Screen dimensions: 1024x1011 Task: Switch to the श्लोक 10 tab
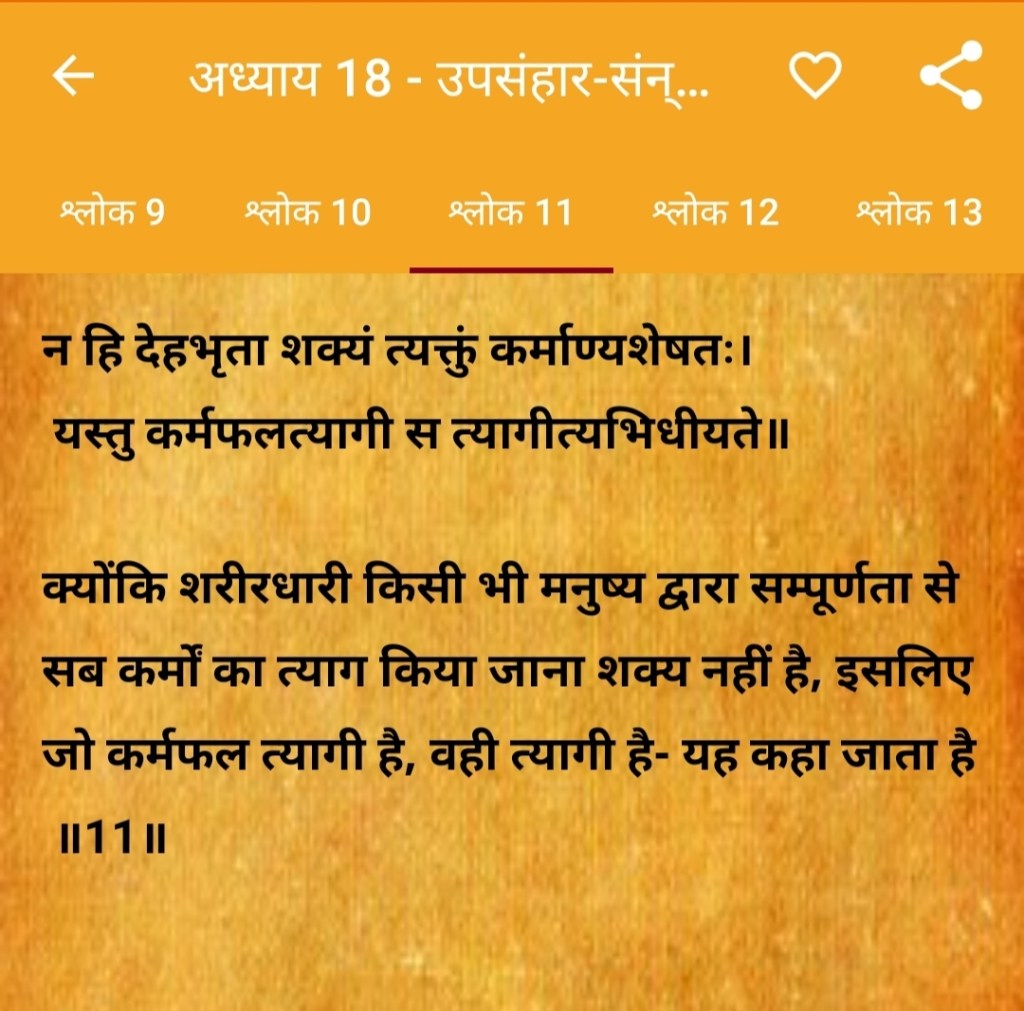point(308,212)
